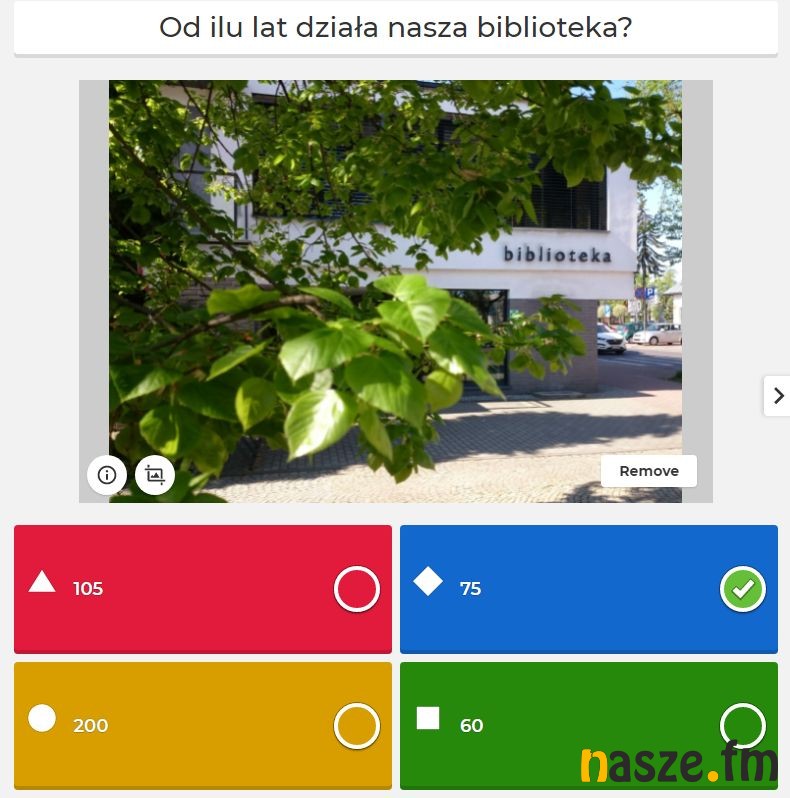Edit the text of answer 75

[x=575, y=589]
